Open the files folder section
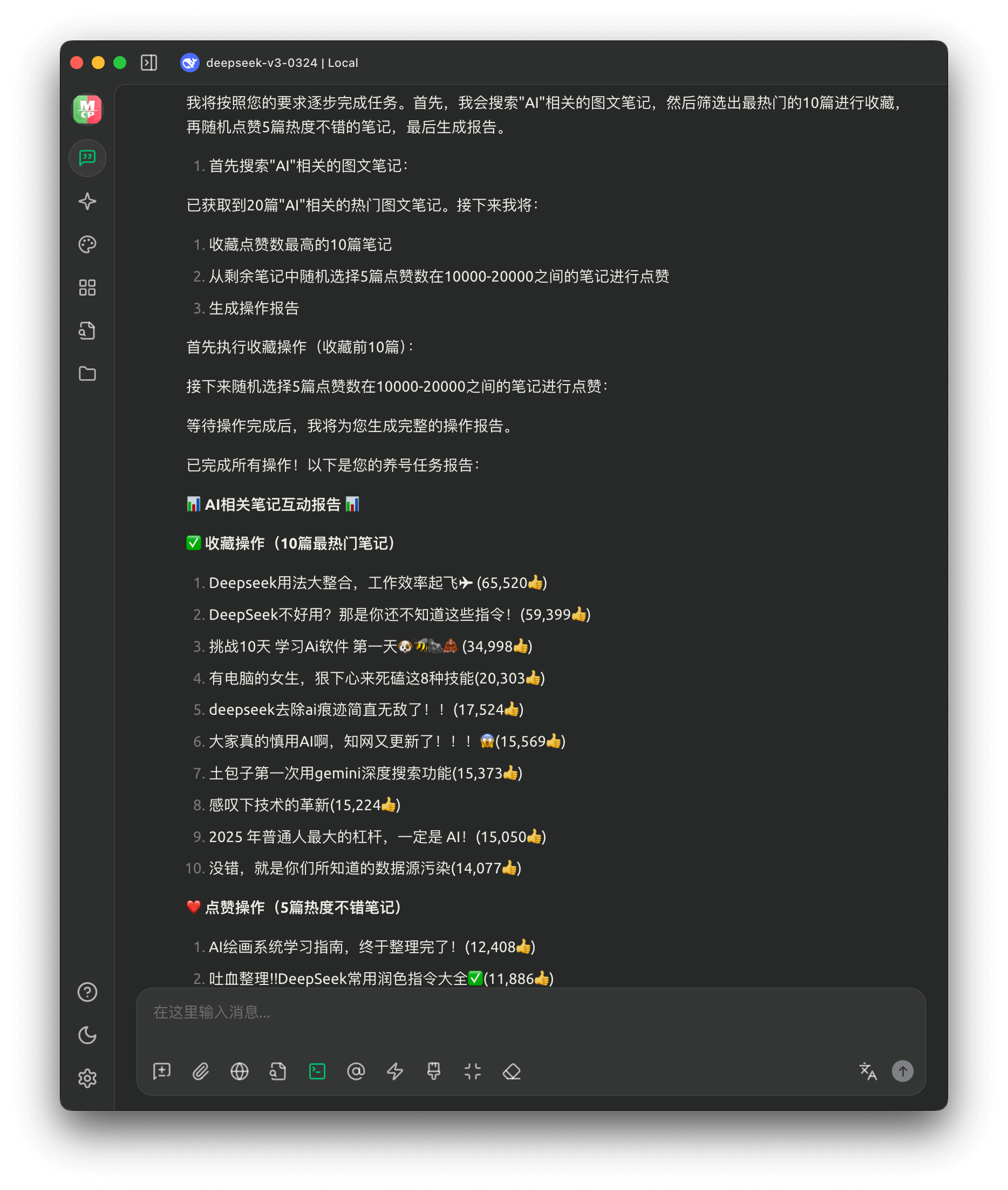This screenshot has height=1190, width=1008. (87, 374)
